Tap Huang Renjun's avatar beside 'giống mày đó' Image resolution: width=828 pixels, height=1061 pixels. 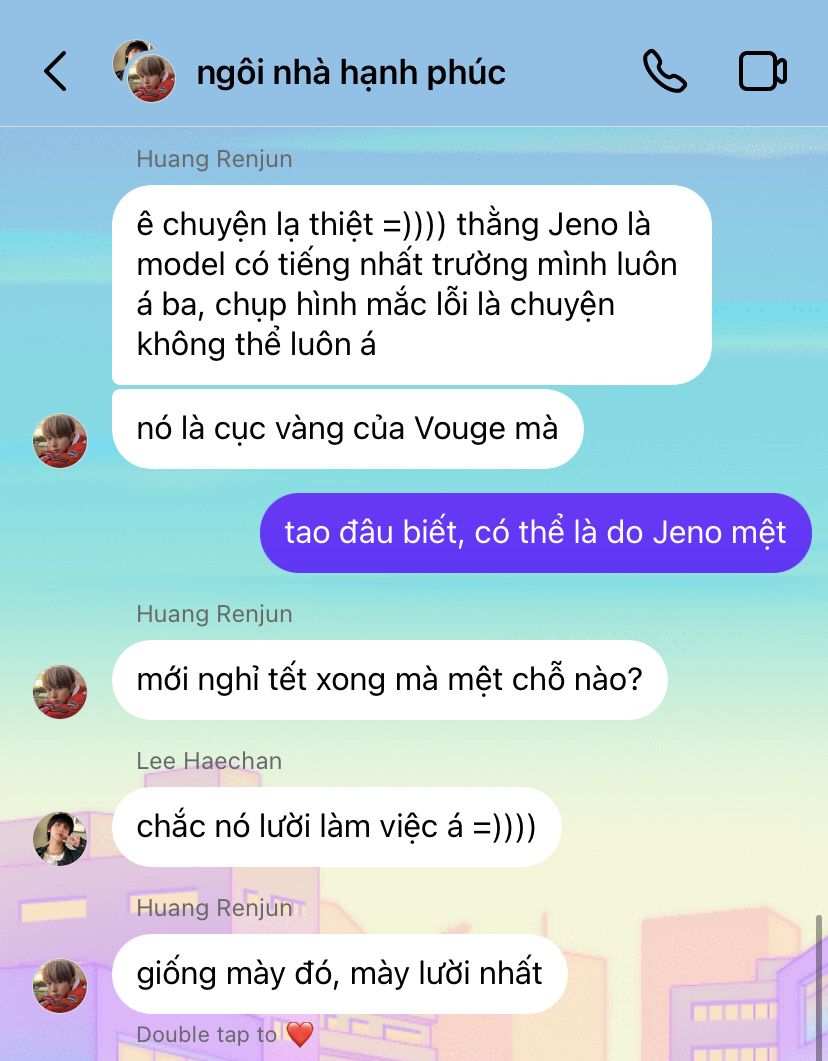click(60, 985)
